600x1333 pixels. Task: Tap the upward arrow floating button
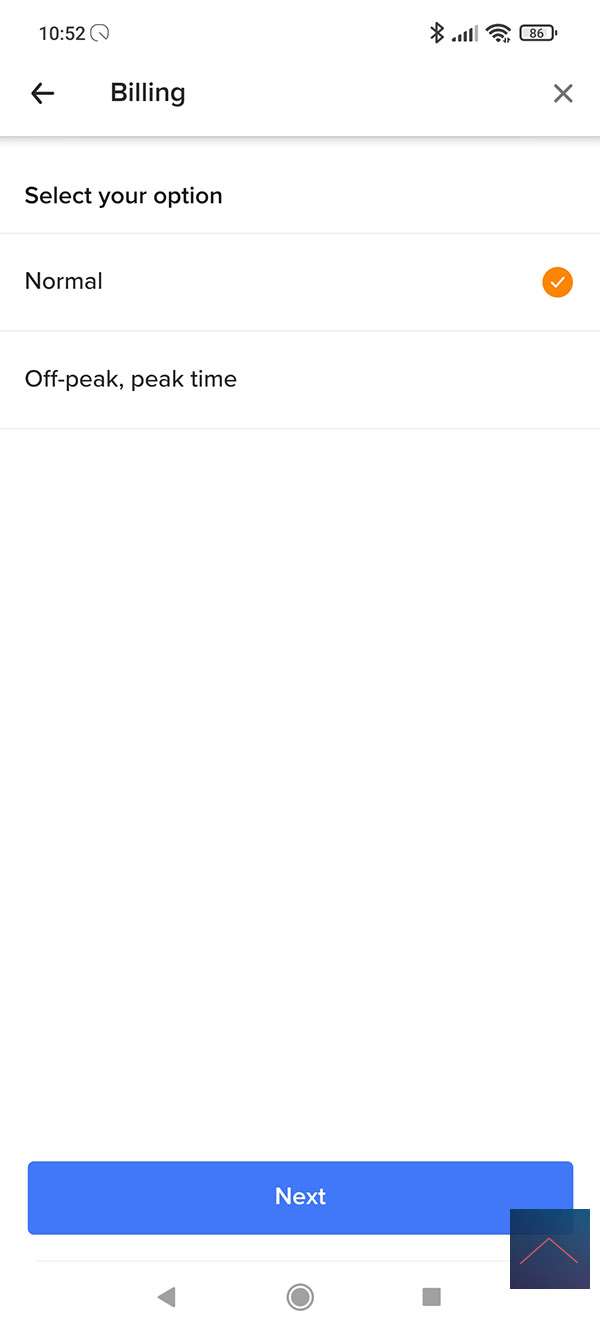pyautogui.click(x=549, y=1249)
